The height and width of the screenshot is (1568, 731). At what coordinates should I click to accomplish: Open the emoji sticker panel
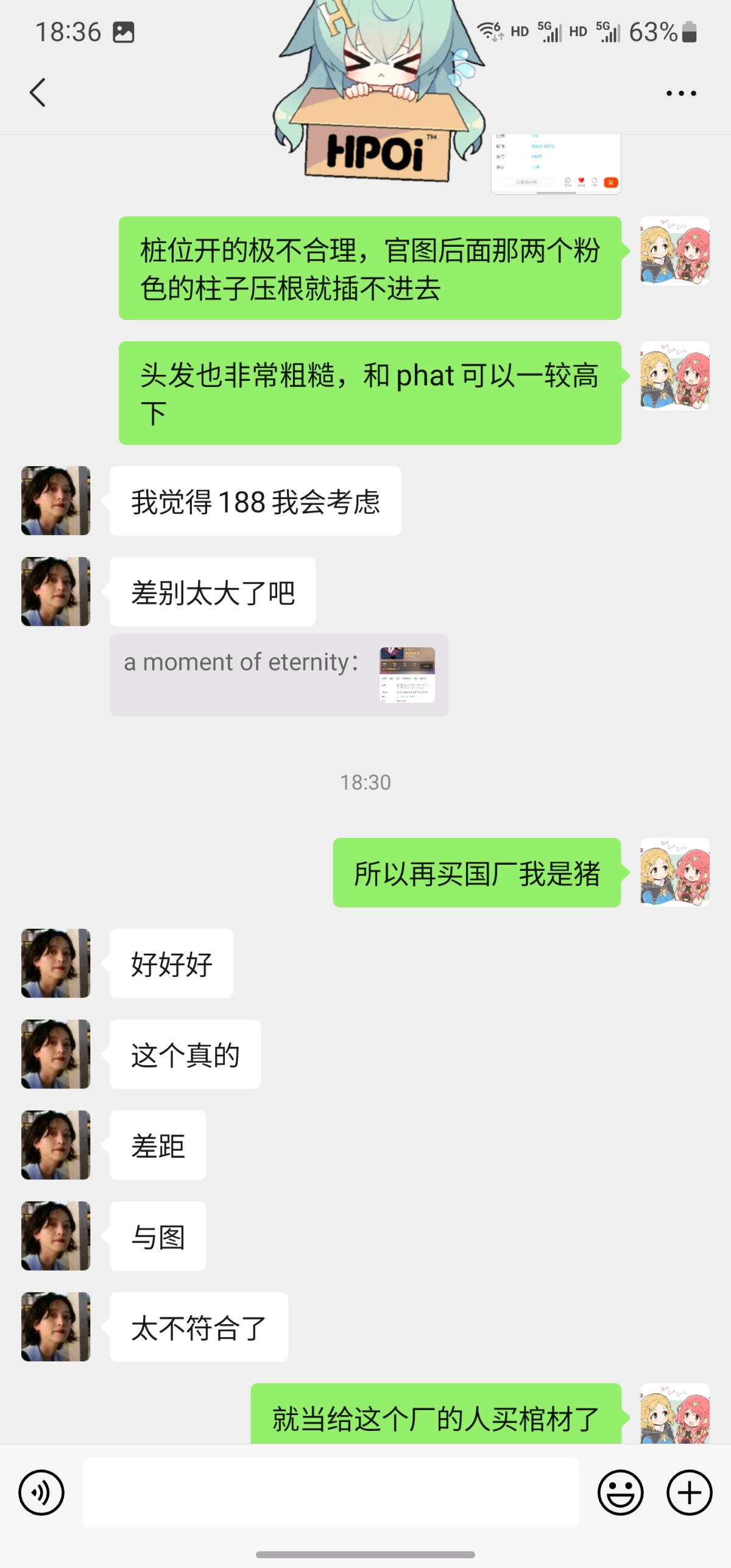pyautogui.click(x=620, y=1492)
